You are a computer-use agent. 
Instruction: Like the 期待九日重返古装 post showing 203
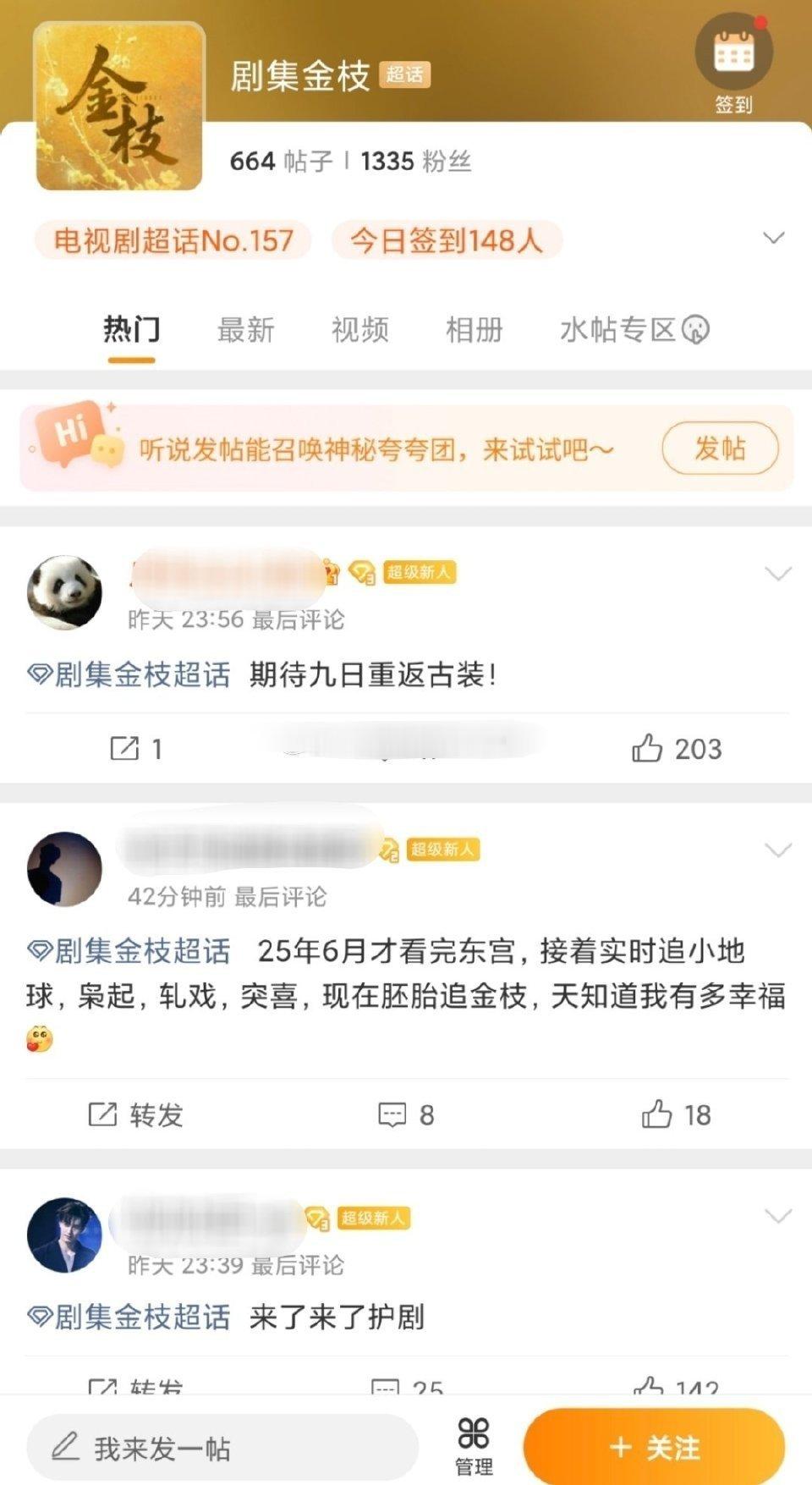(x=668, y=748)
